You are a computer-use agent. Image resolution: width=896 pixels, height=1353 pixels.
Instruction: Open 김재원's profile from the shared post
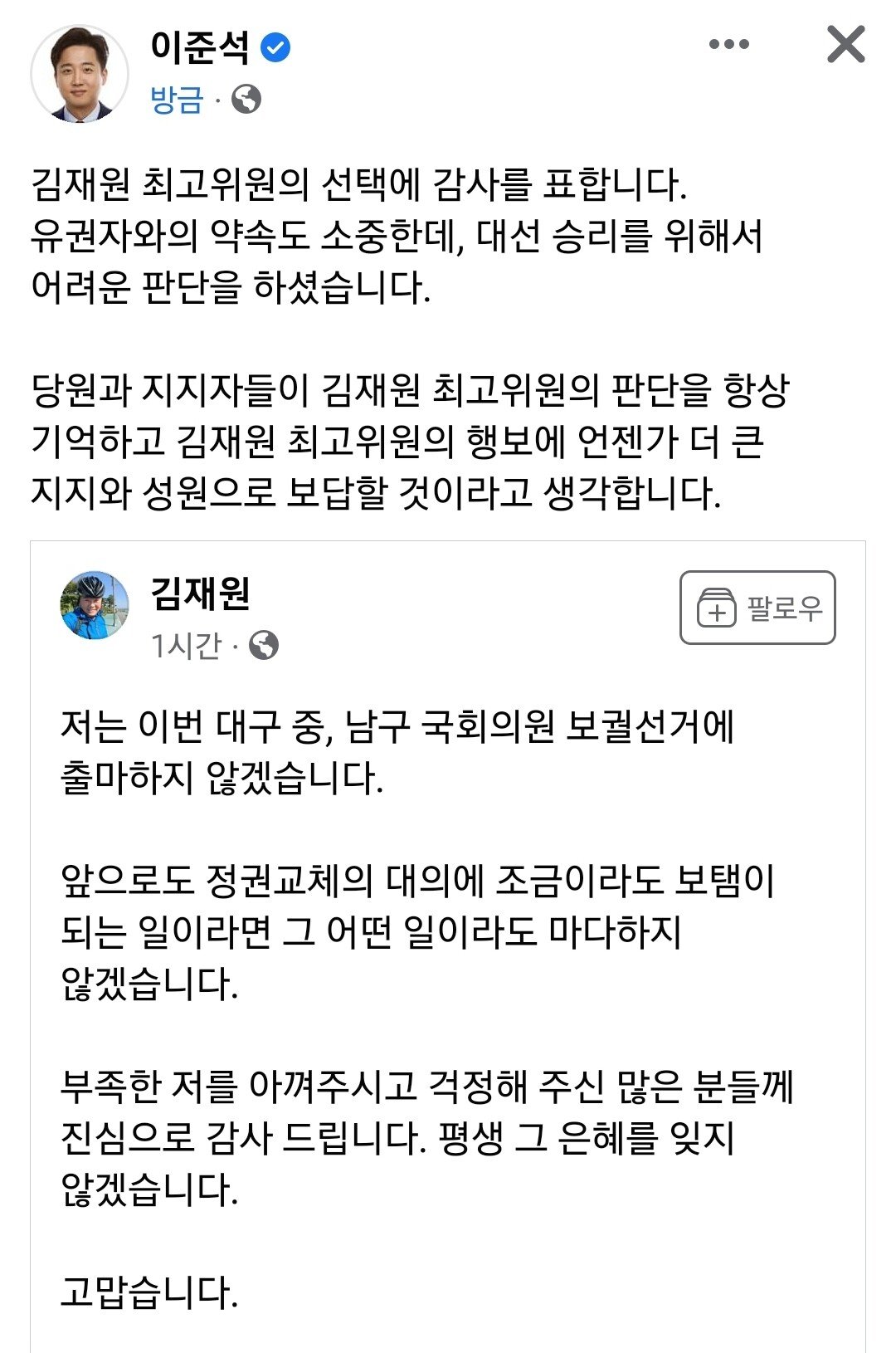tap(200, 594)
